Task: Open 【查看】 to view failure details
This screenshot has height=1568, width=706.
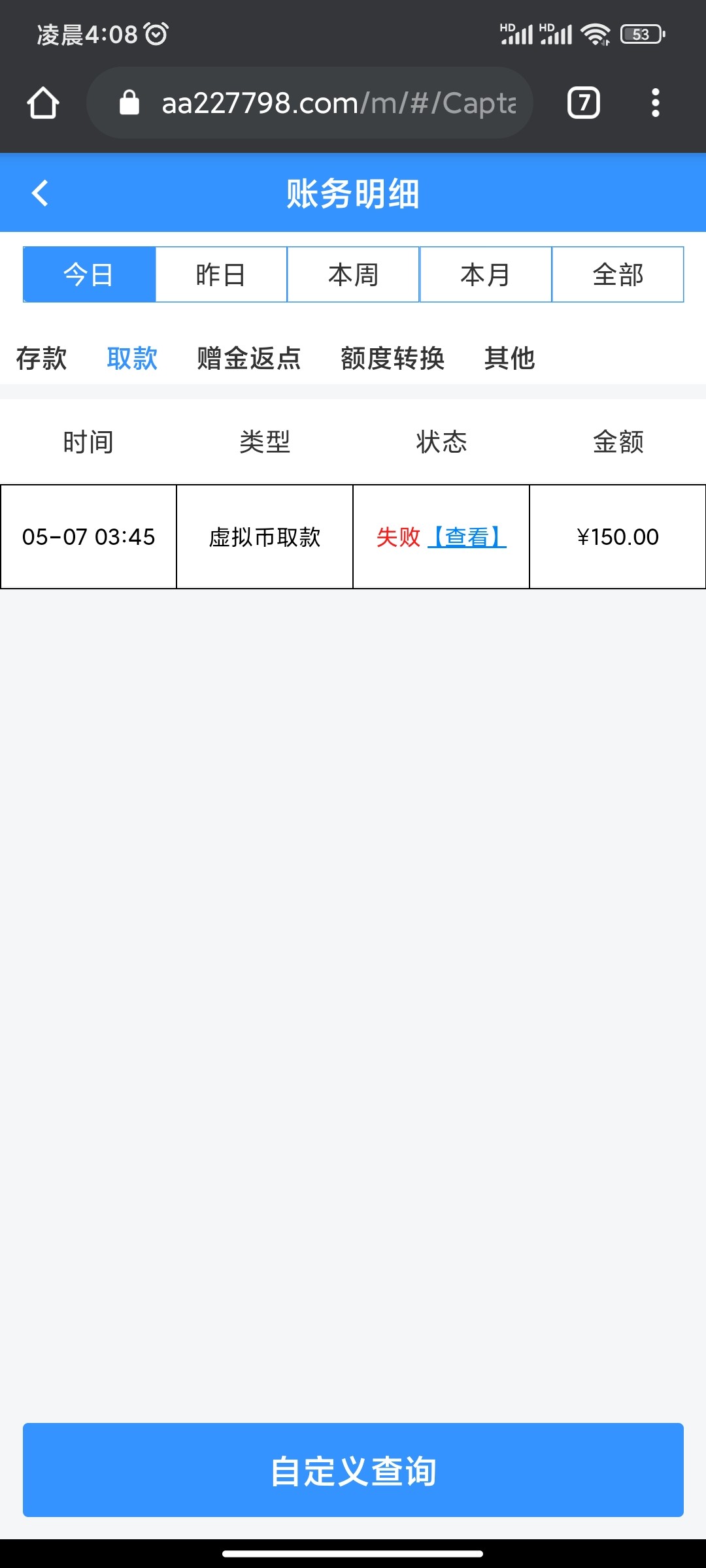Action: tap(468, 537)
